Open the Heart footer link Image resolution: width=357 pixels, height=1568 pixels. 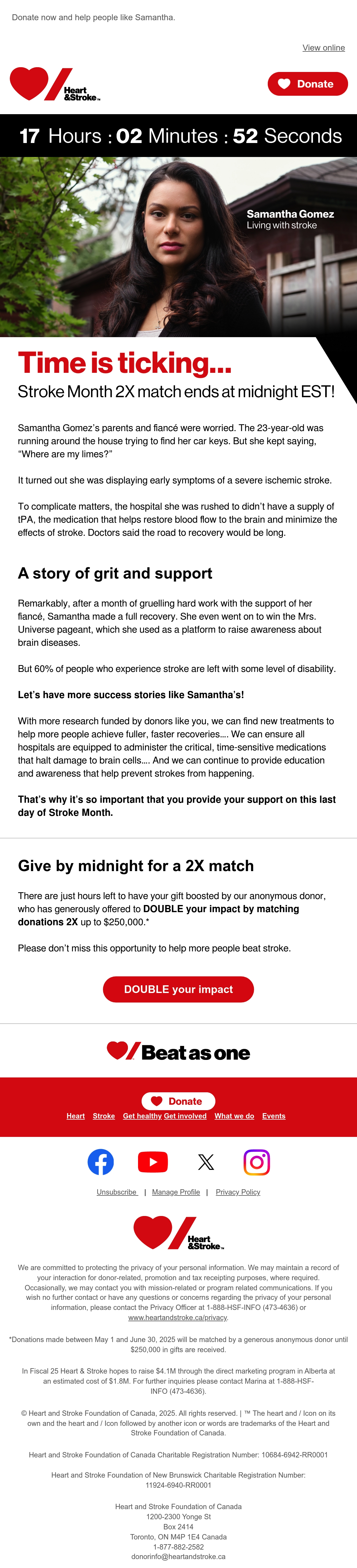tap(76, 1116)
